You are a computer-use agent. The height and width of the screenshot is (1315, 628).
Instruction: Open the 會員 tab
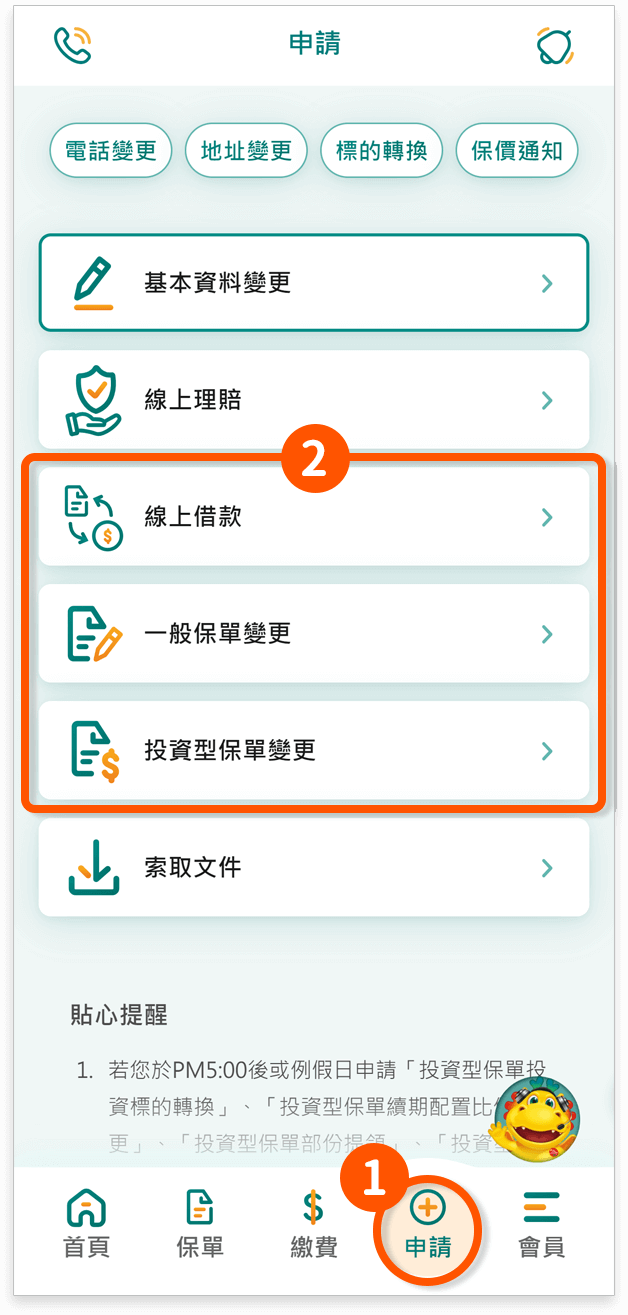(542, 1224)
